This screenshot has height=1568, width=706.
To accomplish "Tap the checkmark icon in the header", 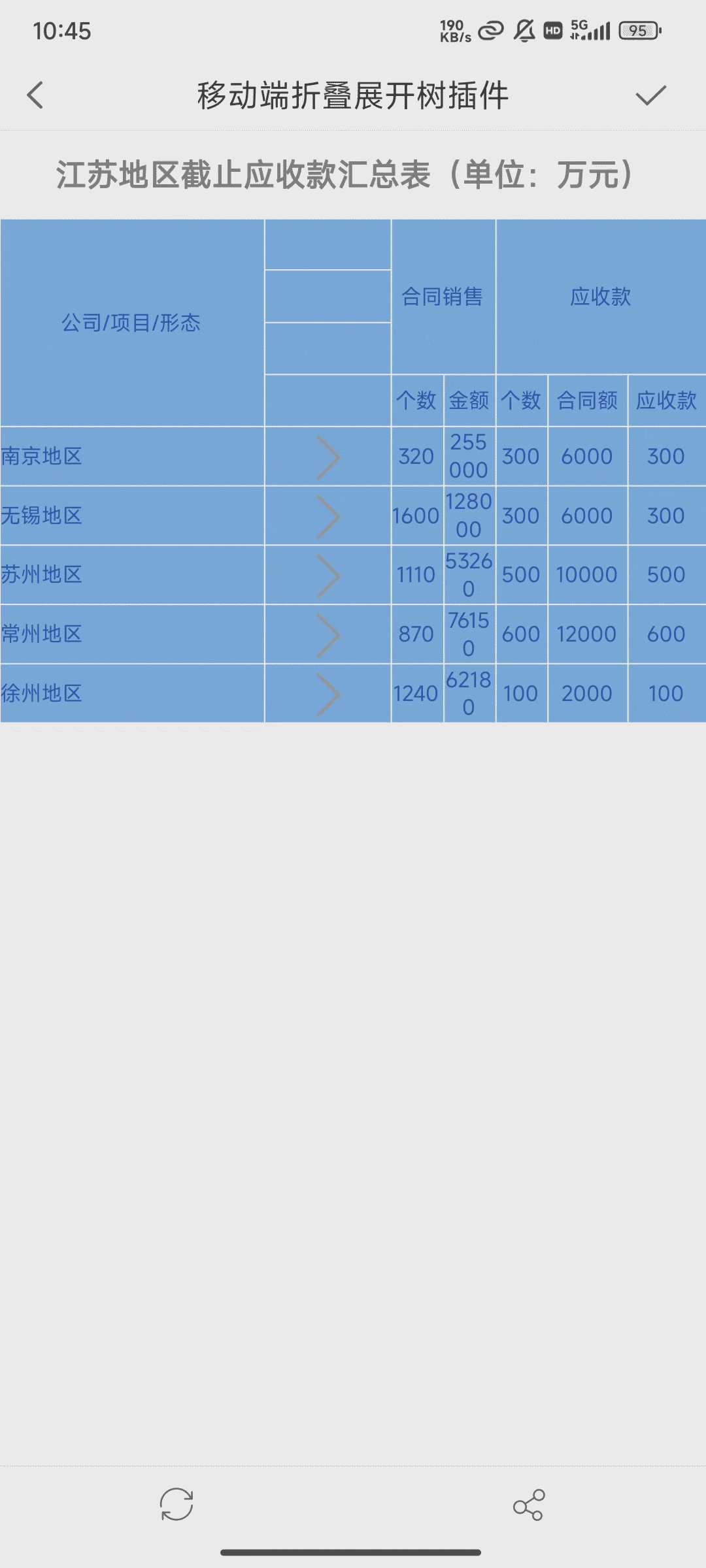I will (650, 95).
